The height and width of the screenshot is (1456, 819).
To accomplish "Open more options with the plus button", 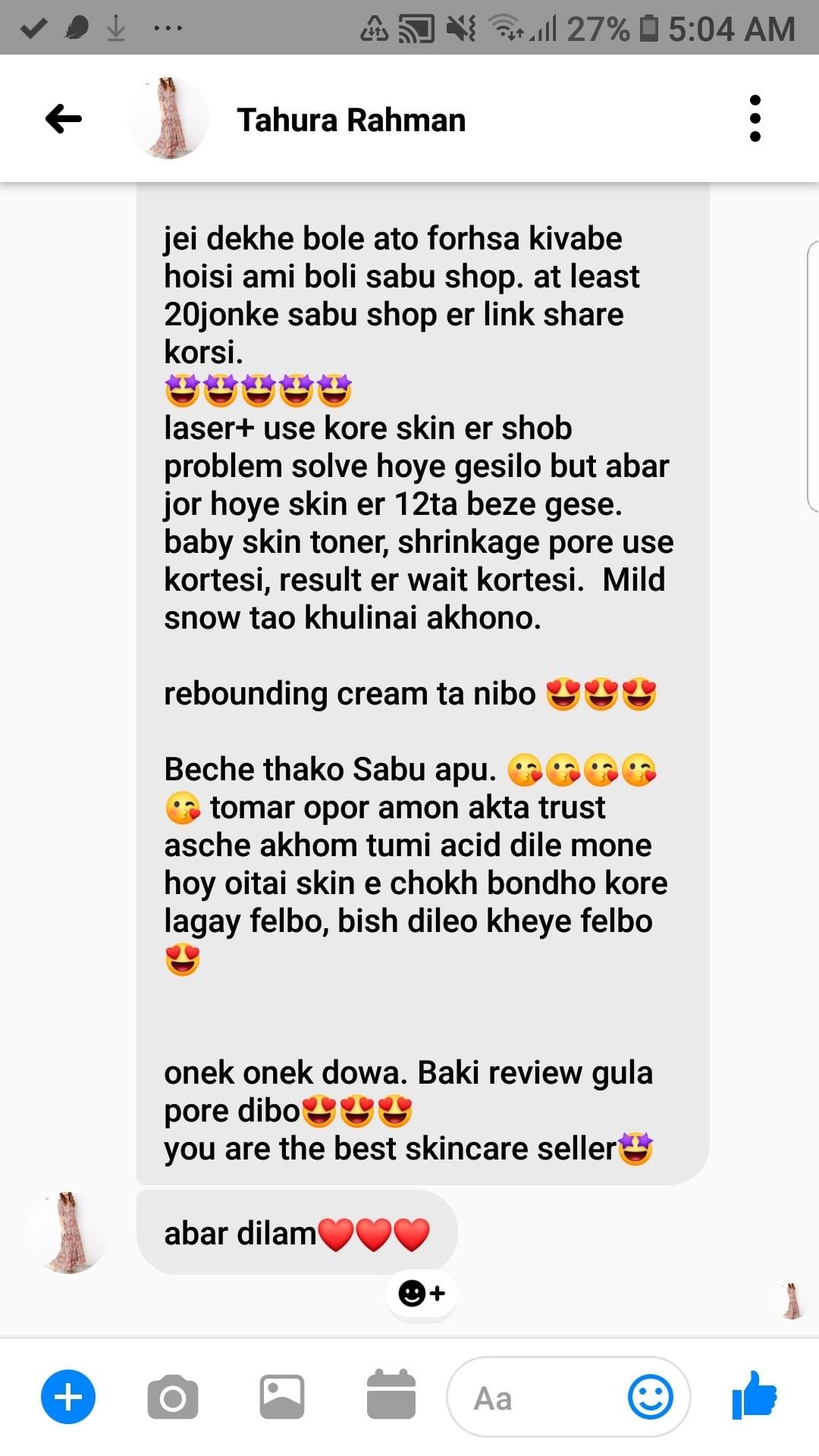I will (68, 1397).
